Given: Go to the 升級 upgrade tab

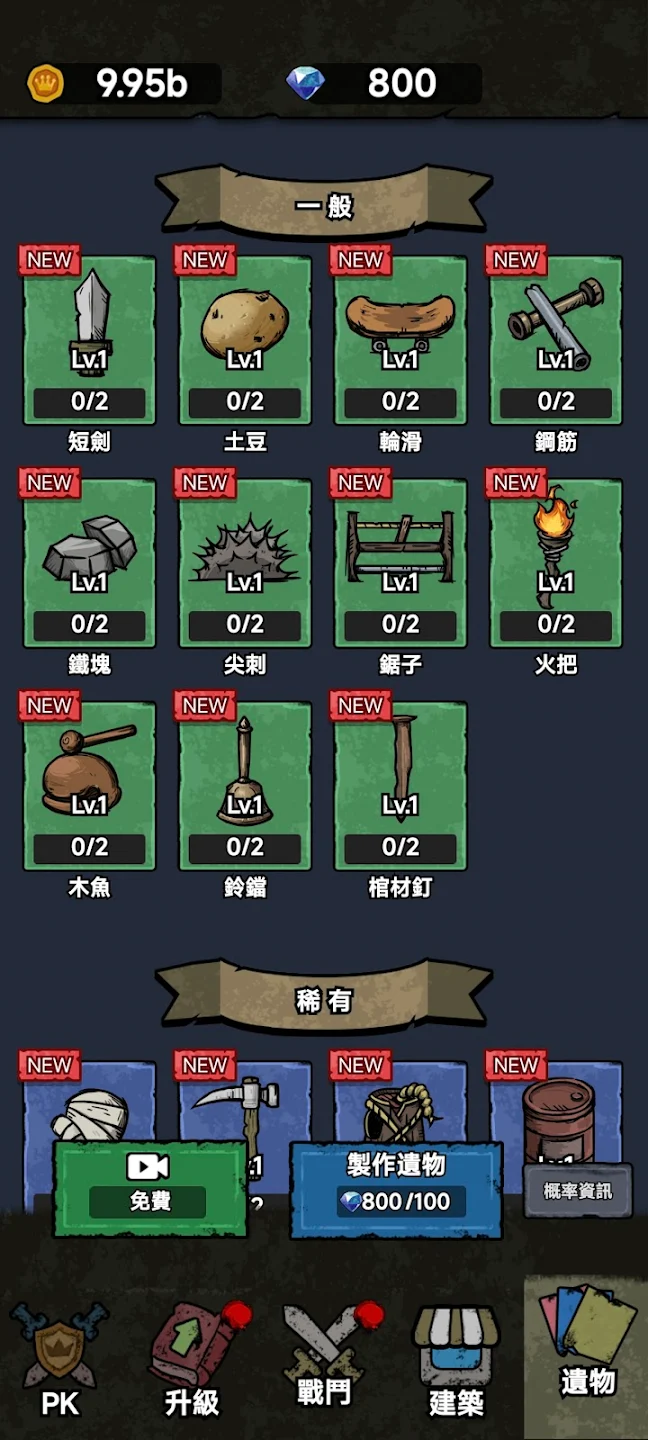Looking at the screenshot, I should pos(192,1361).
